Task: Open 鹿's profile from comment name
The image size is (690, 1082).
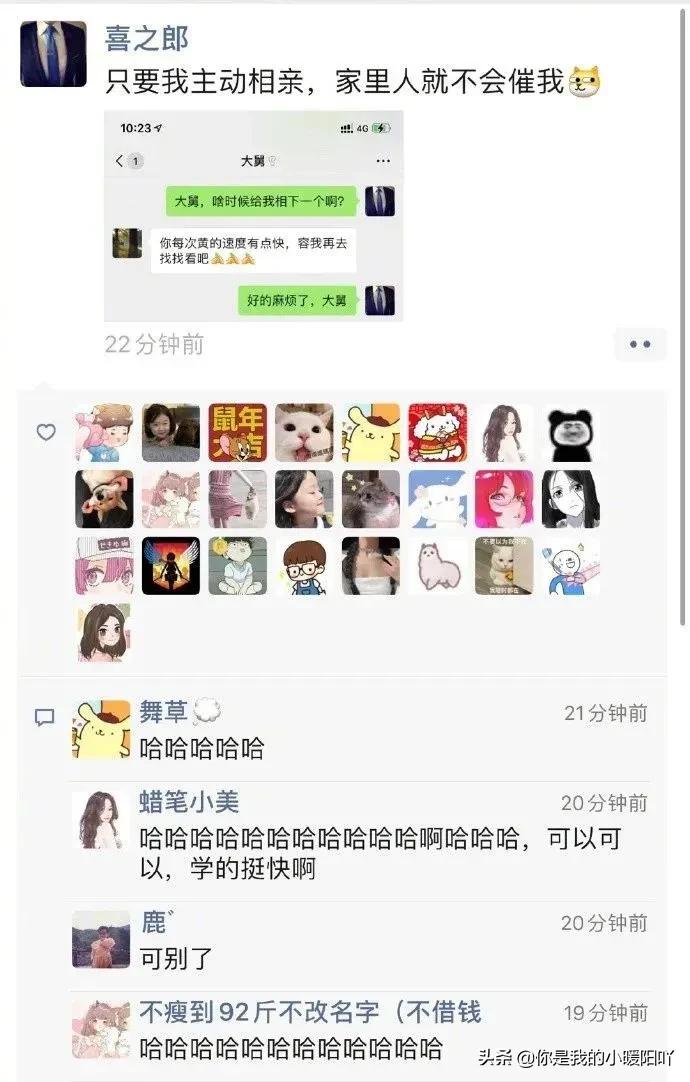Action: point(153,922)
